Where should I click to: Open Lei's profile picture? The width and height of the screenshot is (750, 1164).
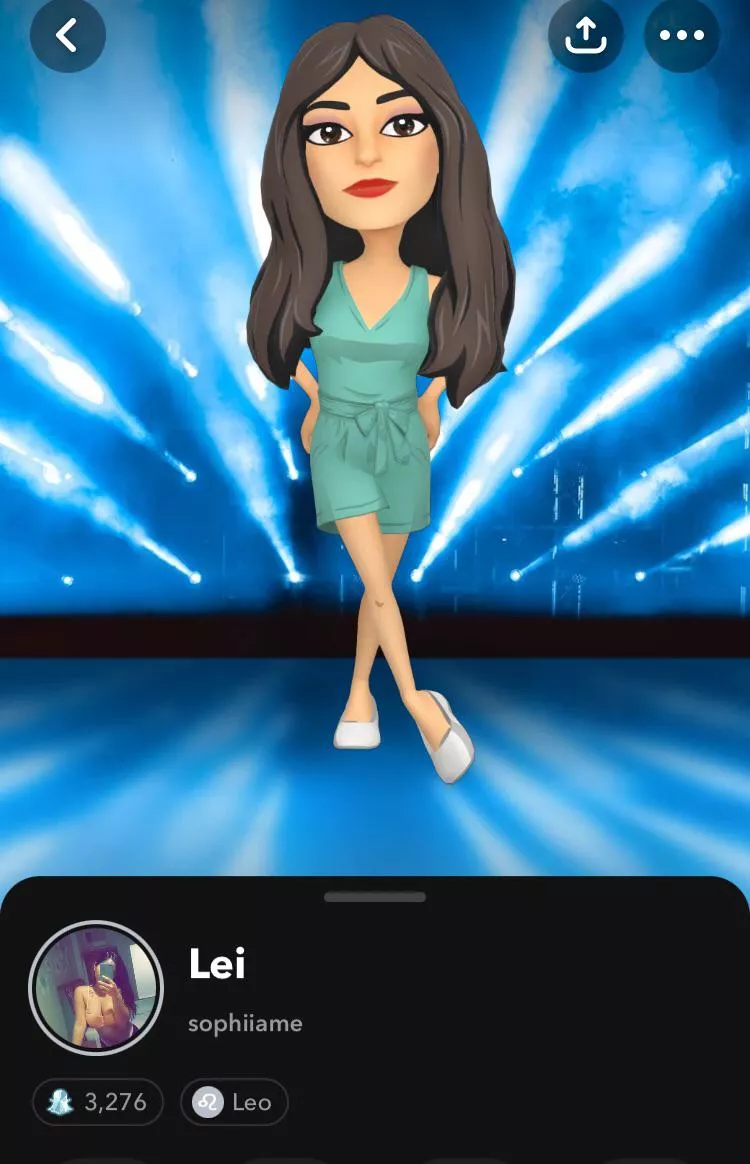pos(96,988)
